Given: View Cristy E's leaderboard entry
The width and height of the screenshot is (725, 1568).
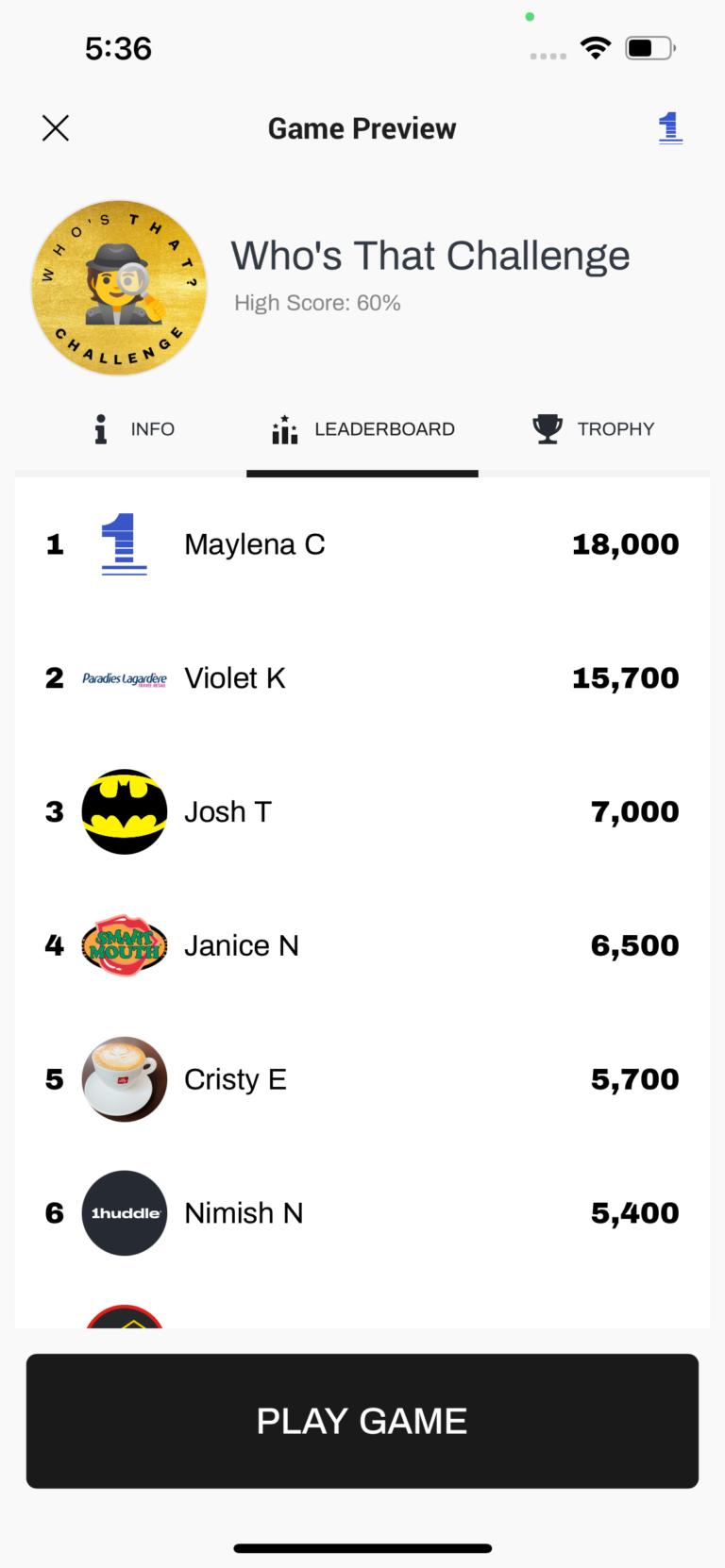Looking at the screenshot, I should point(362,1079).
